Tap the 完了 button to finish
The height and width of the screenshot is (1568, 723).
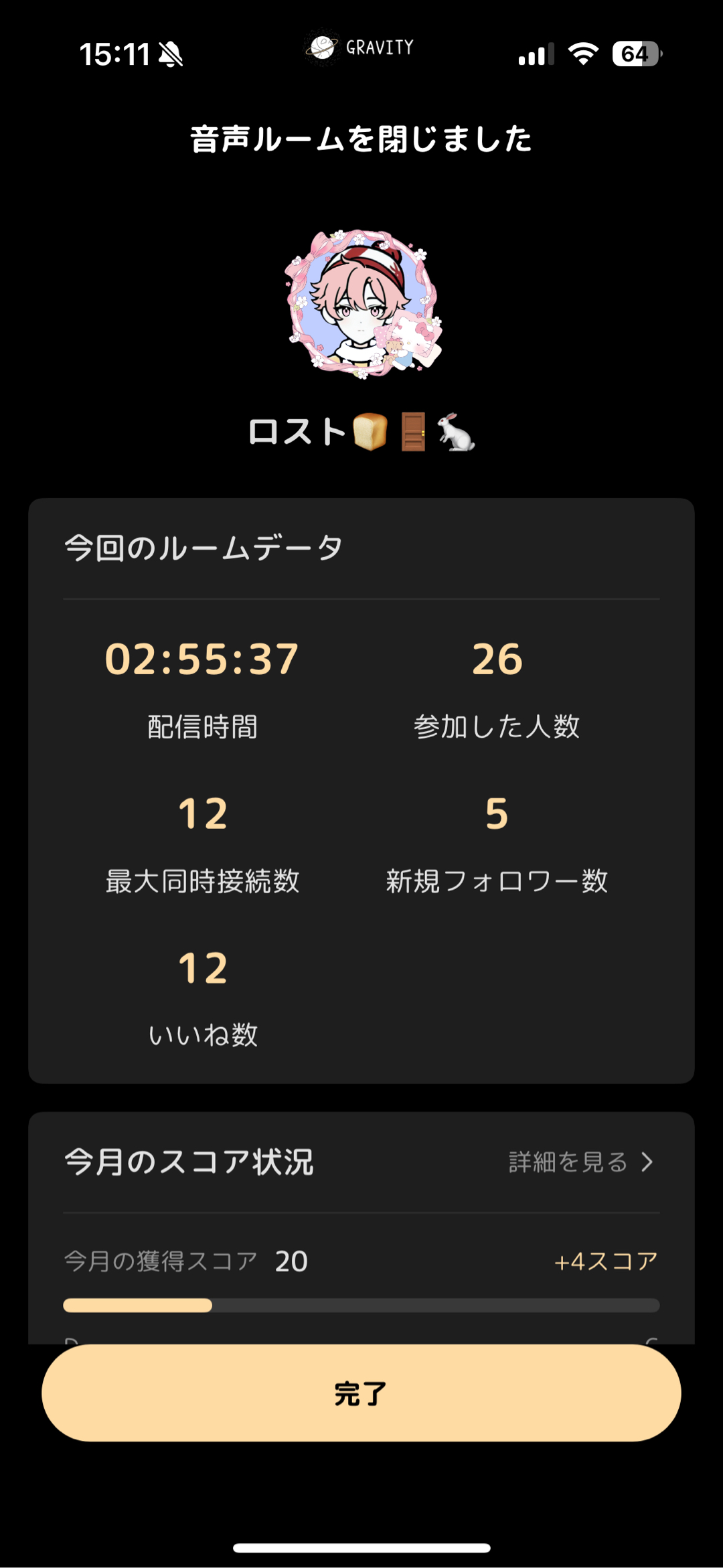(x=361, y=1393)
